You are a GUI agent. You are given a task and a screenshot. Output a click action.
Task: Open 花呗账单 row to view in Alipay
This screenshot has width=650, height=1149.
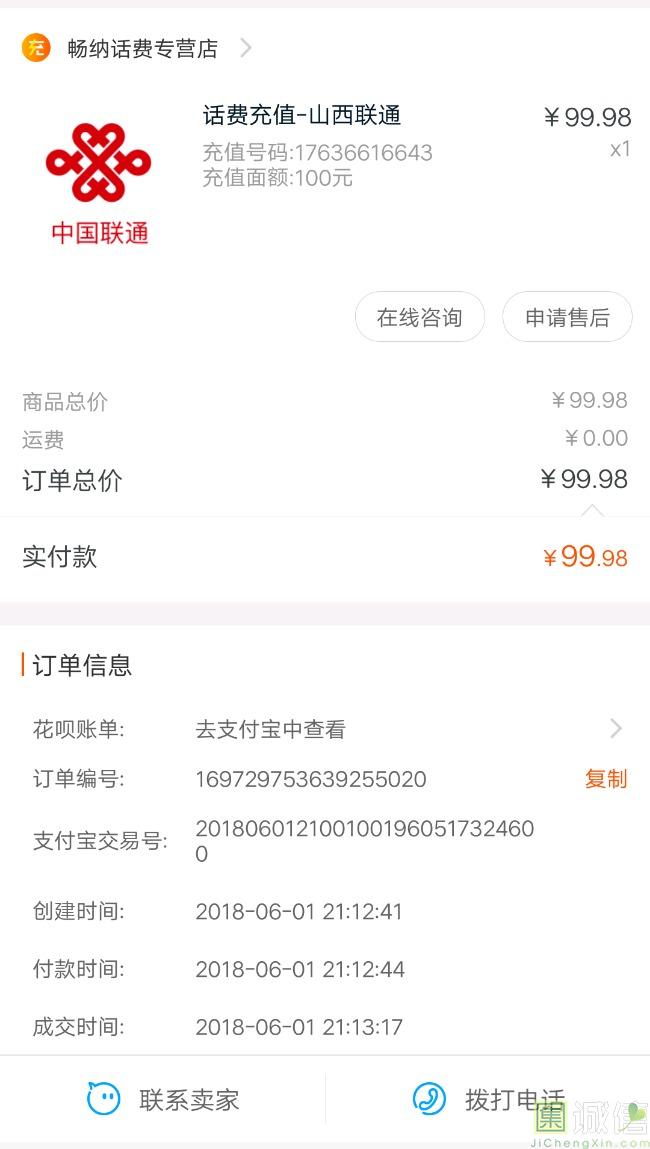pos(325,729)
